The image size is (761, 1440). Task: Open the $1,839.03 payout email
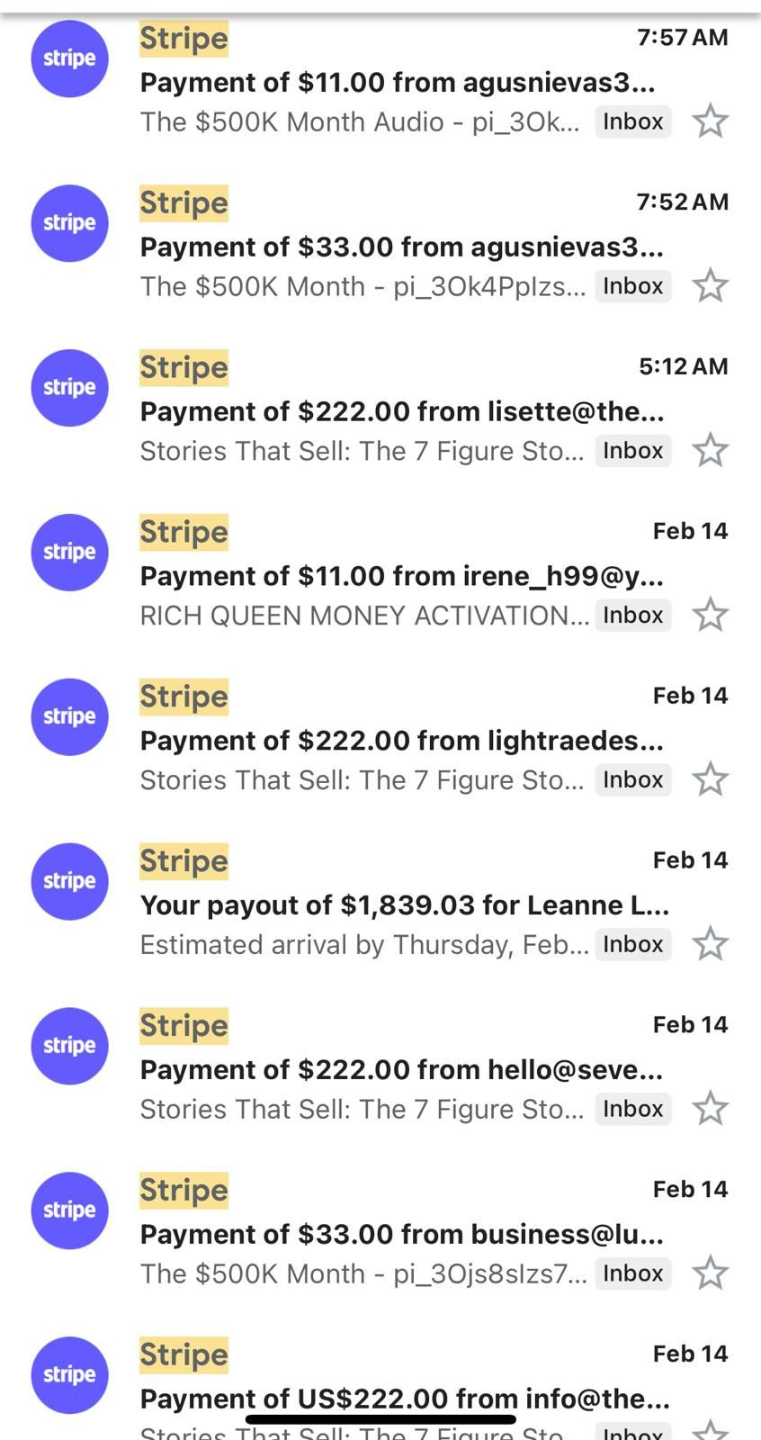point(400,905)
